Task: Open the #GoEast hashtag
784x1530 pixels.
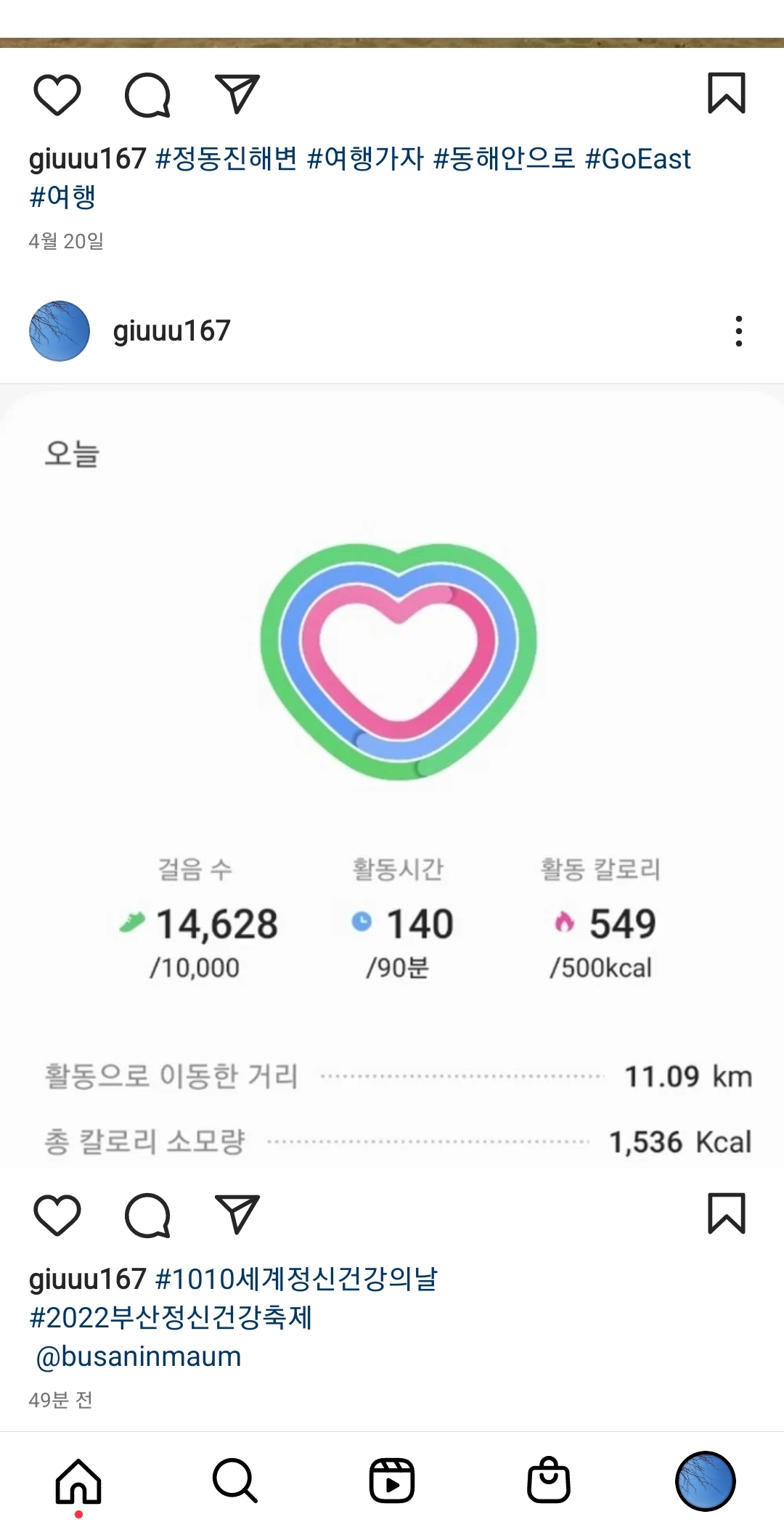Action: pos(637,159)
